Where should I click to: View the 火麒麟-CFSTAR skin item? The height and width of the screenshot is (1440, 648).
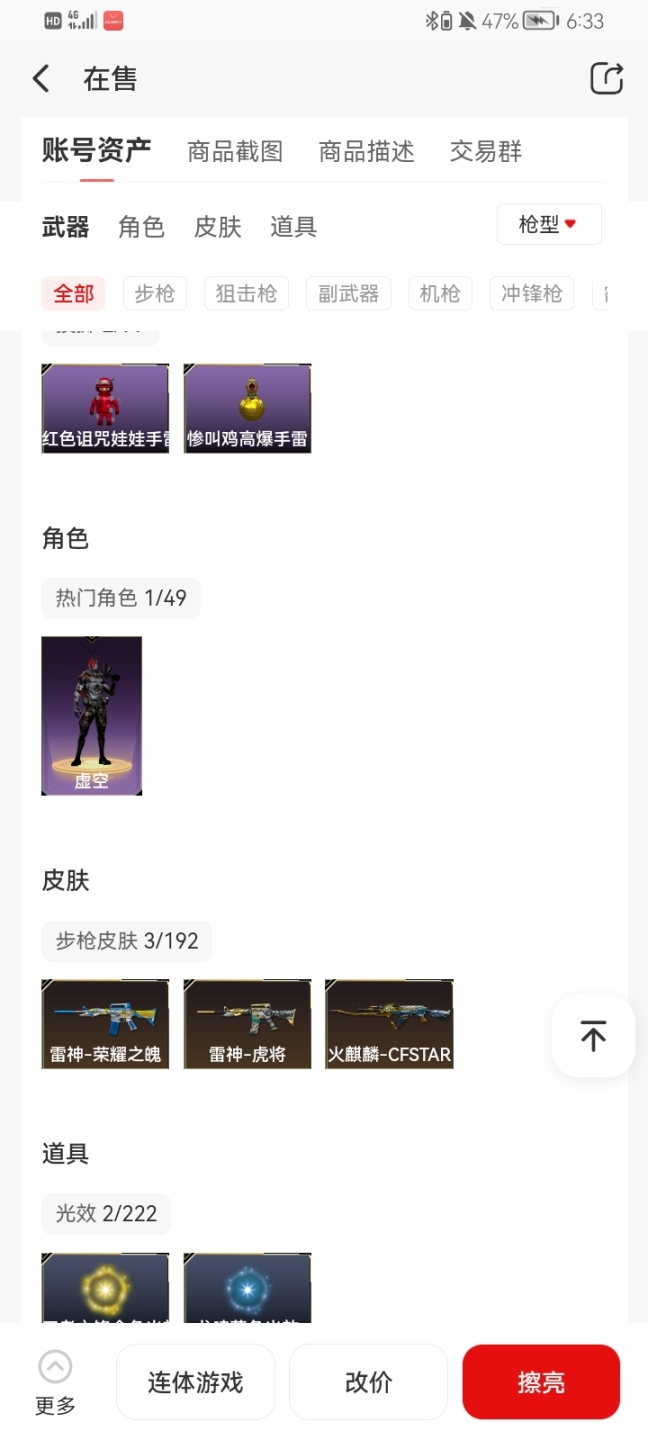coord(389,1024)
